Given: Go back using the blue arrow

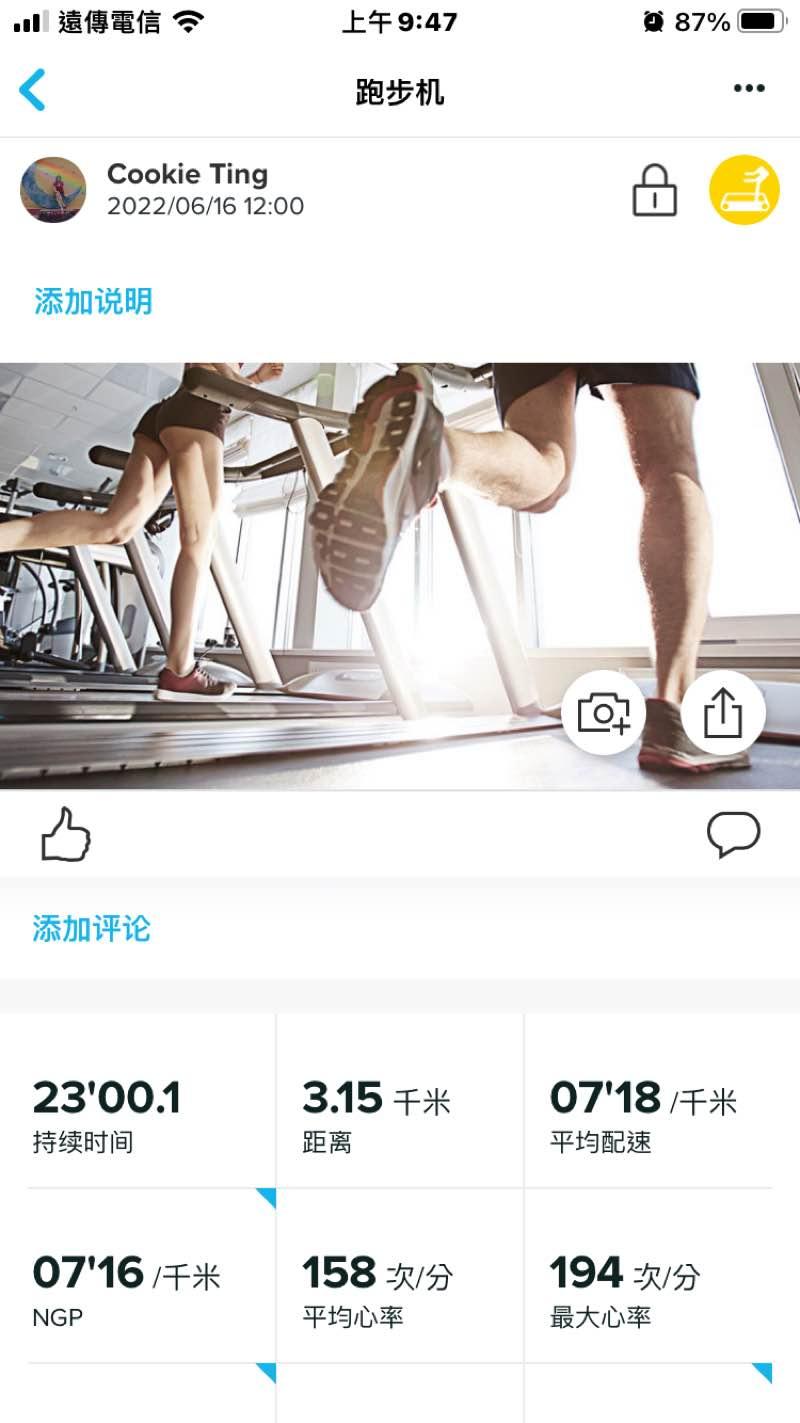Looking at the screenshot, I should [x=33, y=90].
